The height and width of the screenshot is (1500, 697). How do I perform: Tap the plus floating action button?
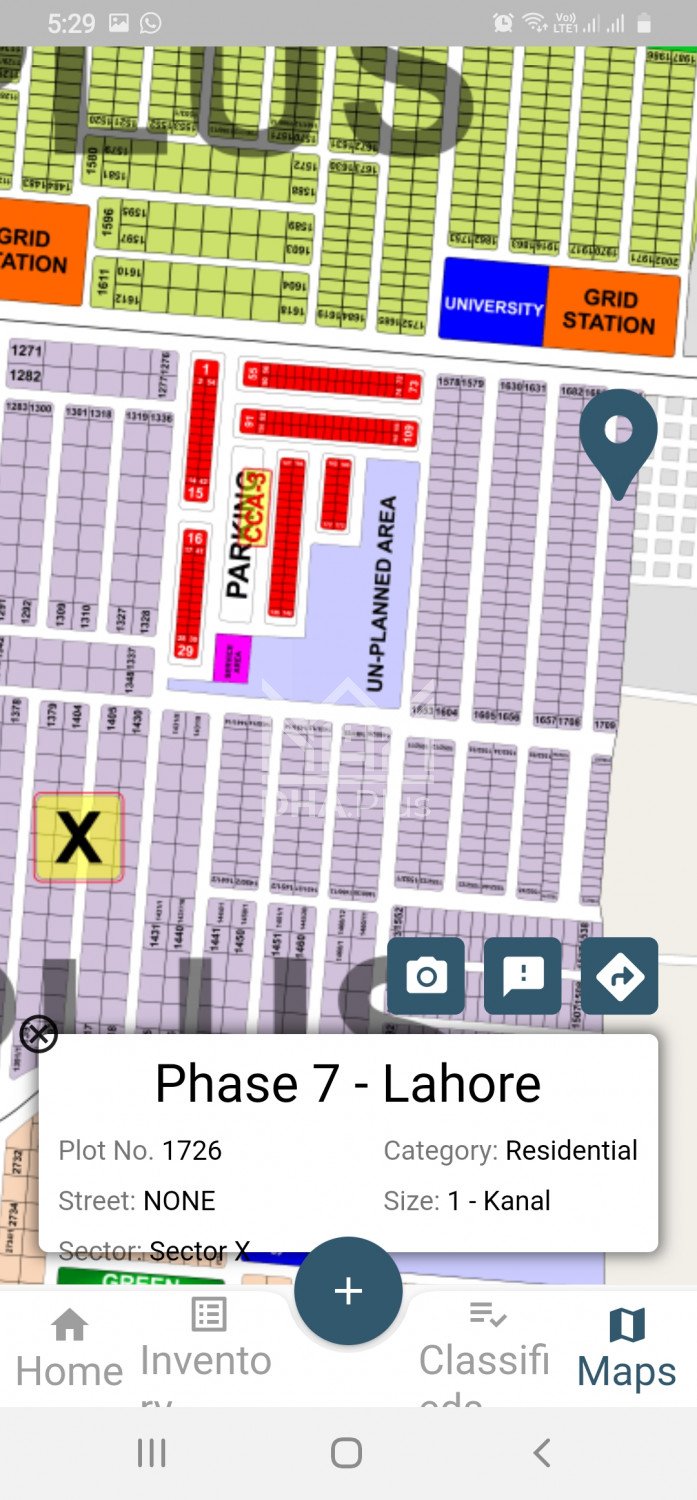348,1291
